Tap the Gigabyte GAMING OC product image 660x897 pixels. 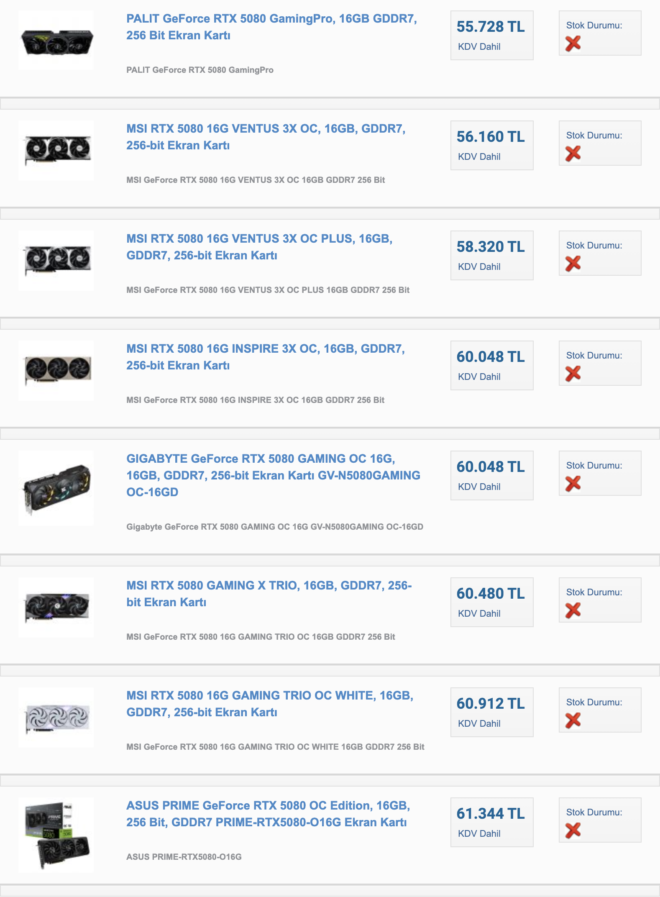point(56,487)
